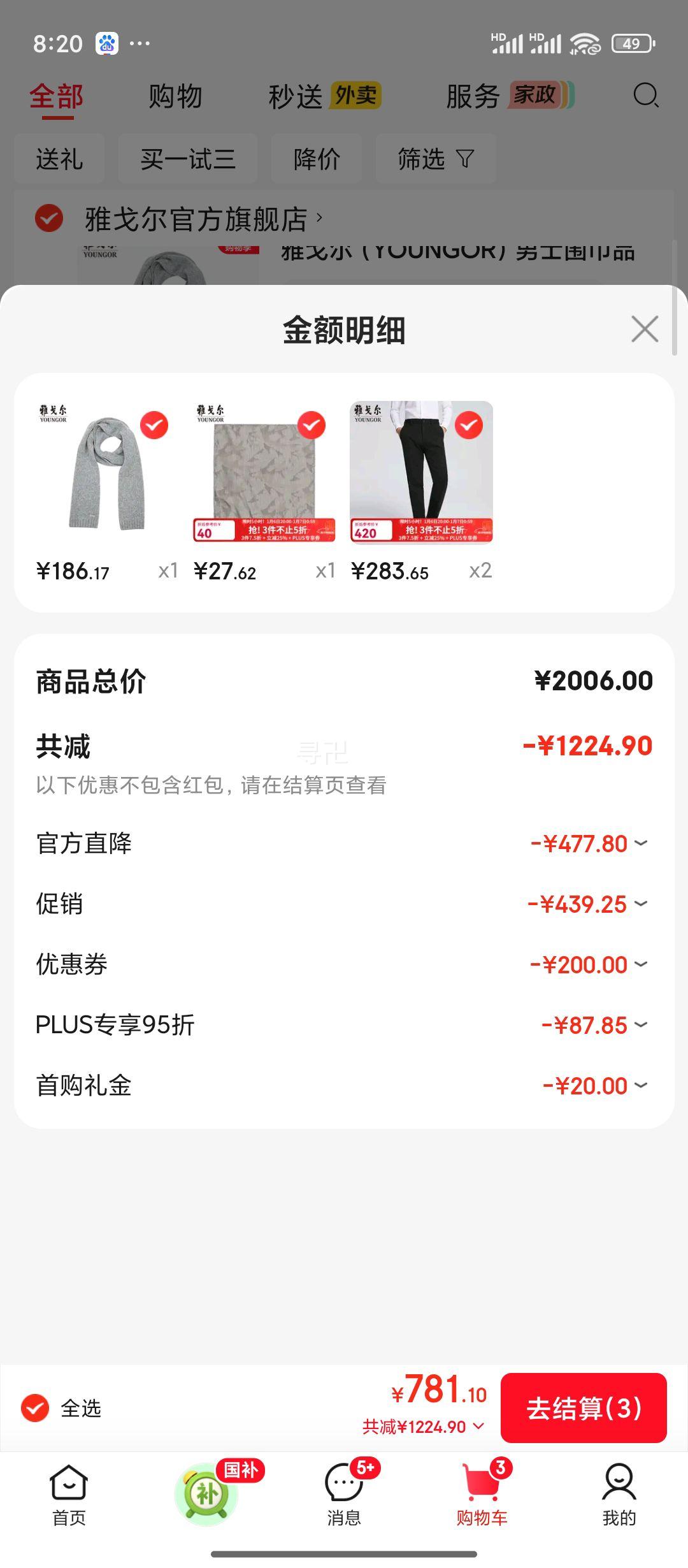Go to the 首页 tab

click(x=69, y=1495)
